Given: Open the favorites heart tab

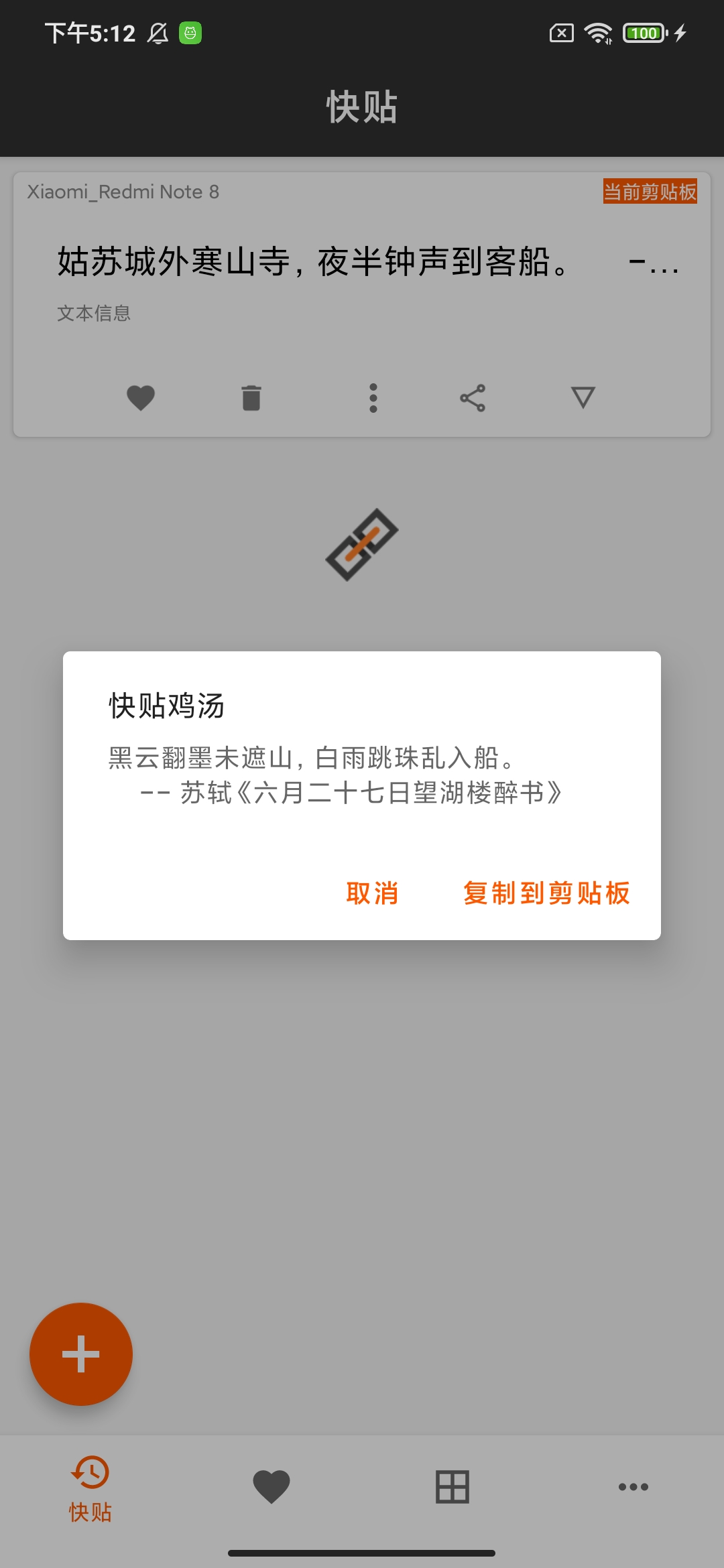Looking at the screenshot, I should tap(271, 1486).
